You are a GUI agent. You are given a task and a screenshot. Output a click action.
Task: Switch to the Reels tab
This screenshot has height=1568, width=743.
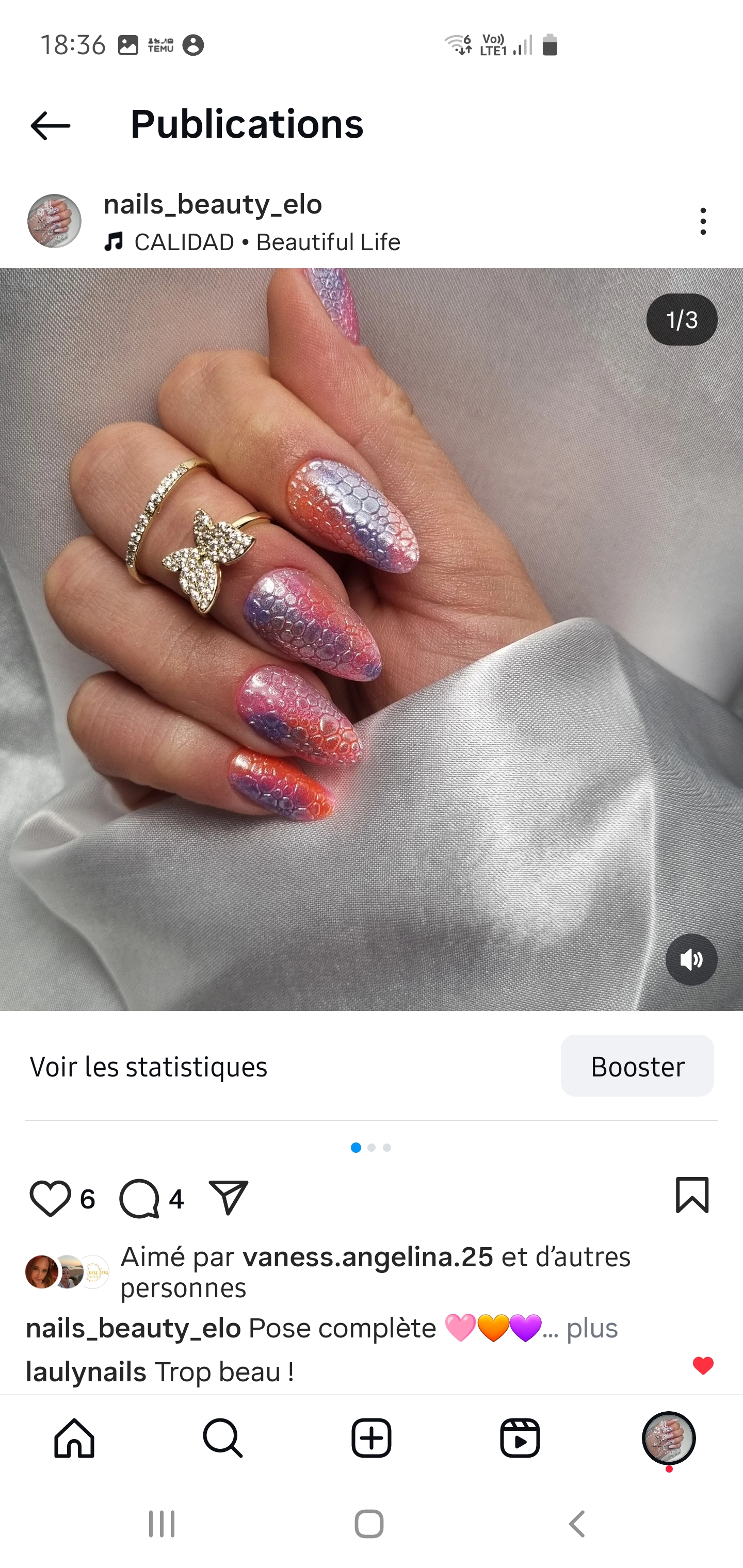(520, 1439)
